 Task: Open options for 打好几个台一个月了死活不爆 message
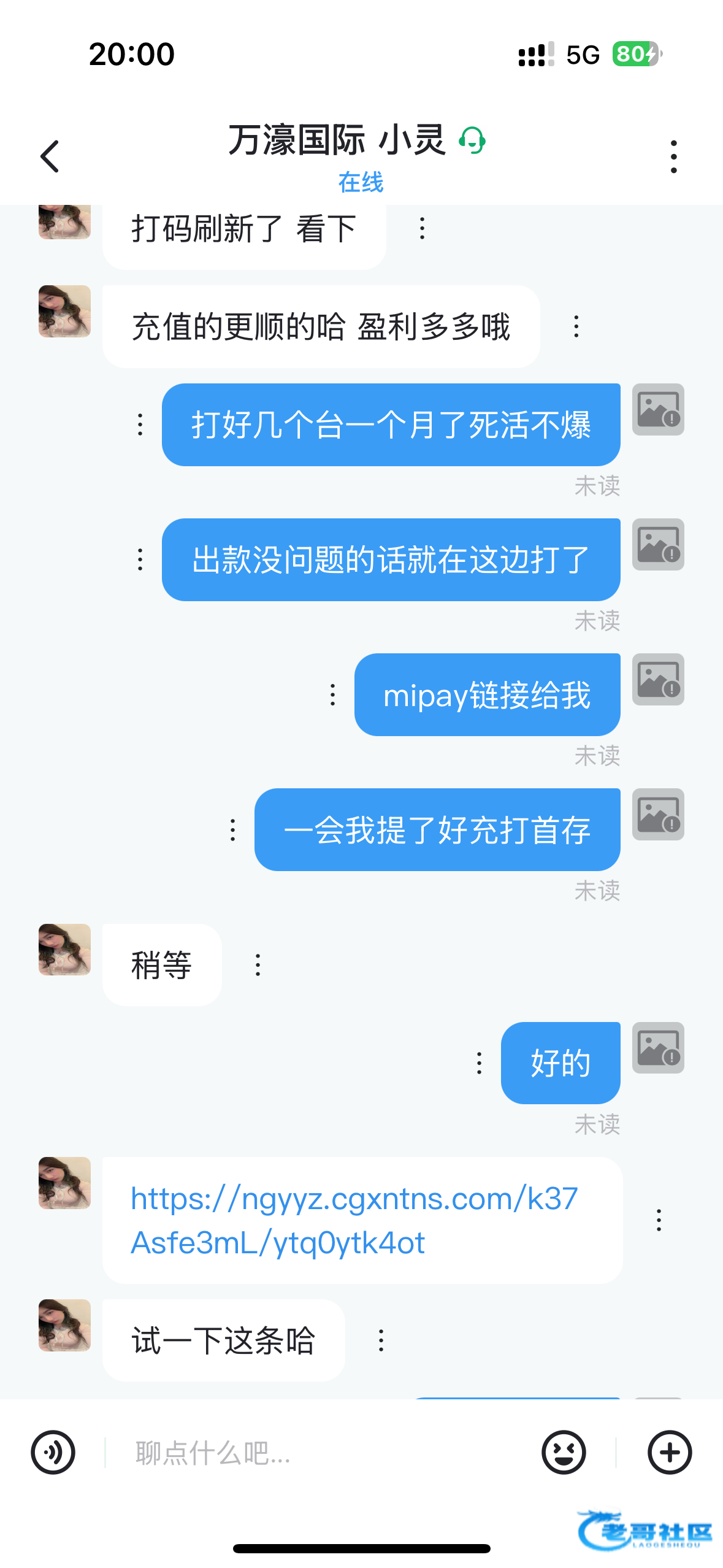click(x=140, y=425)
